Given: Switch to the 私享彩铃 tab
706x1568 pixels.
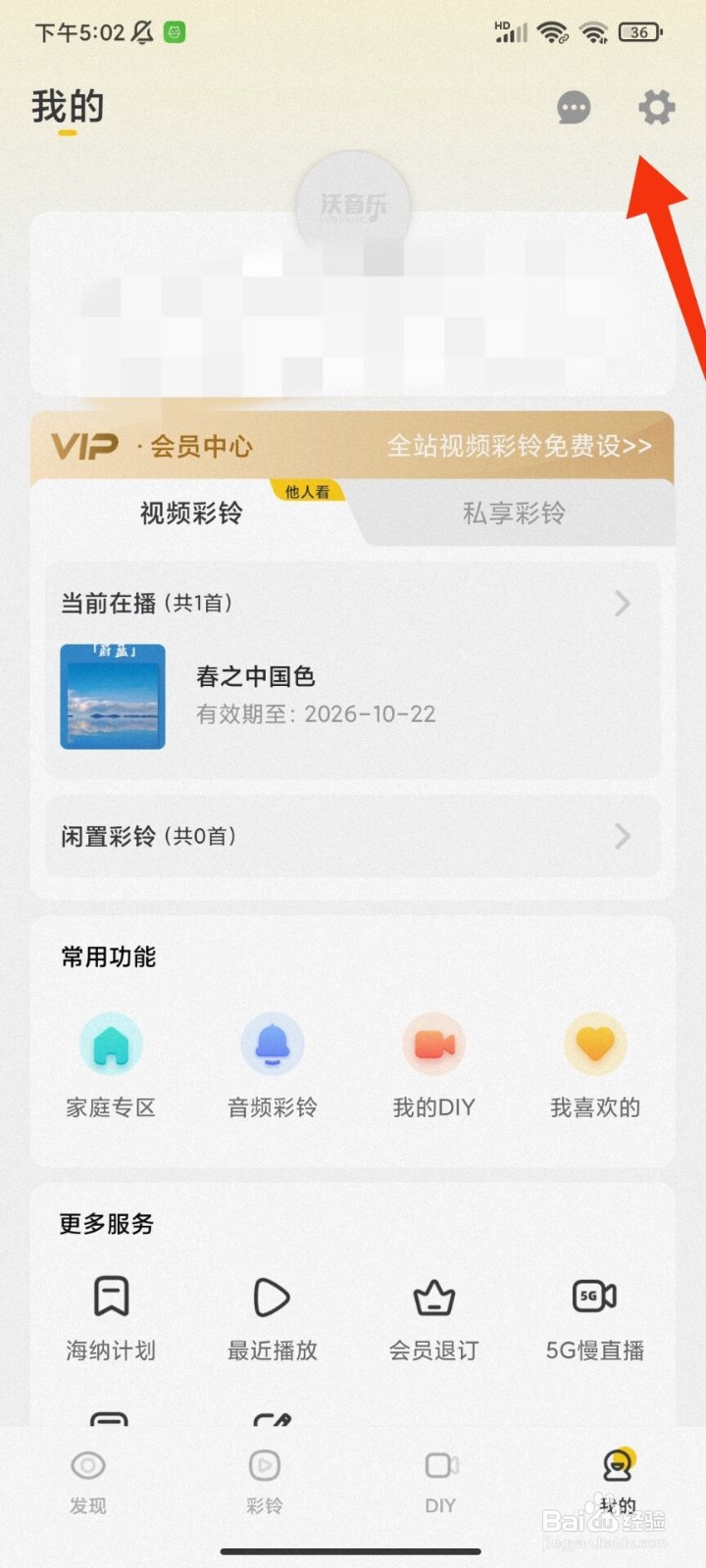Looking at the screenshot, I should click(514, 513).
